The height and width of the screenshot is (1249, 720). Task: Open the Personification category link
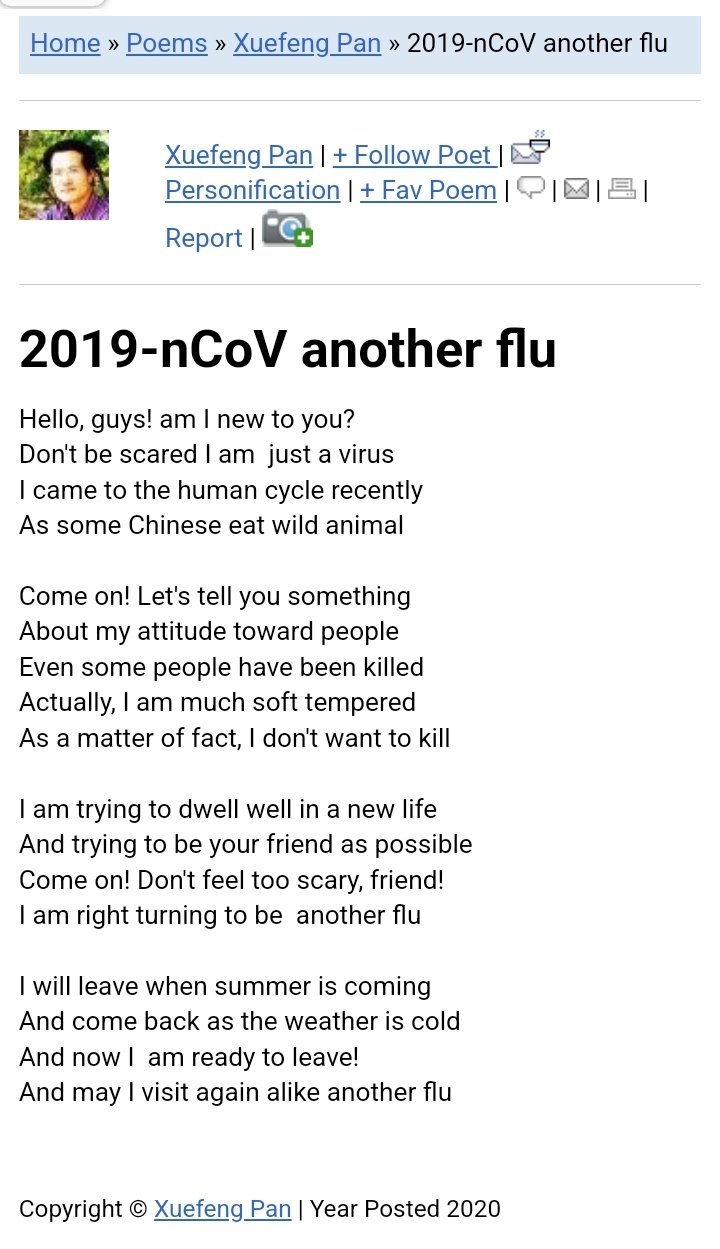[252, 190]
